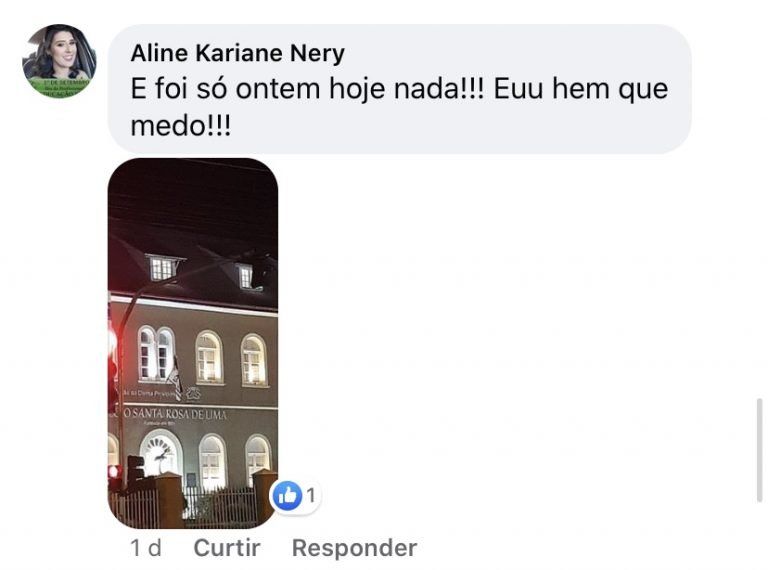768x570 pixels.
Task: Reply to the comment with Responder
Action: [x=354, y=548]
